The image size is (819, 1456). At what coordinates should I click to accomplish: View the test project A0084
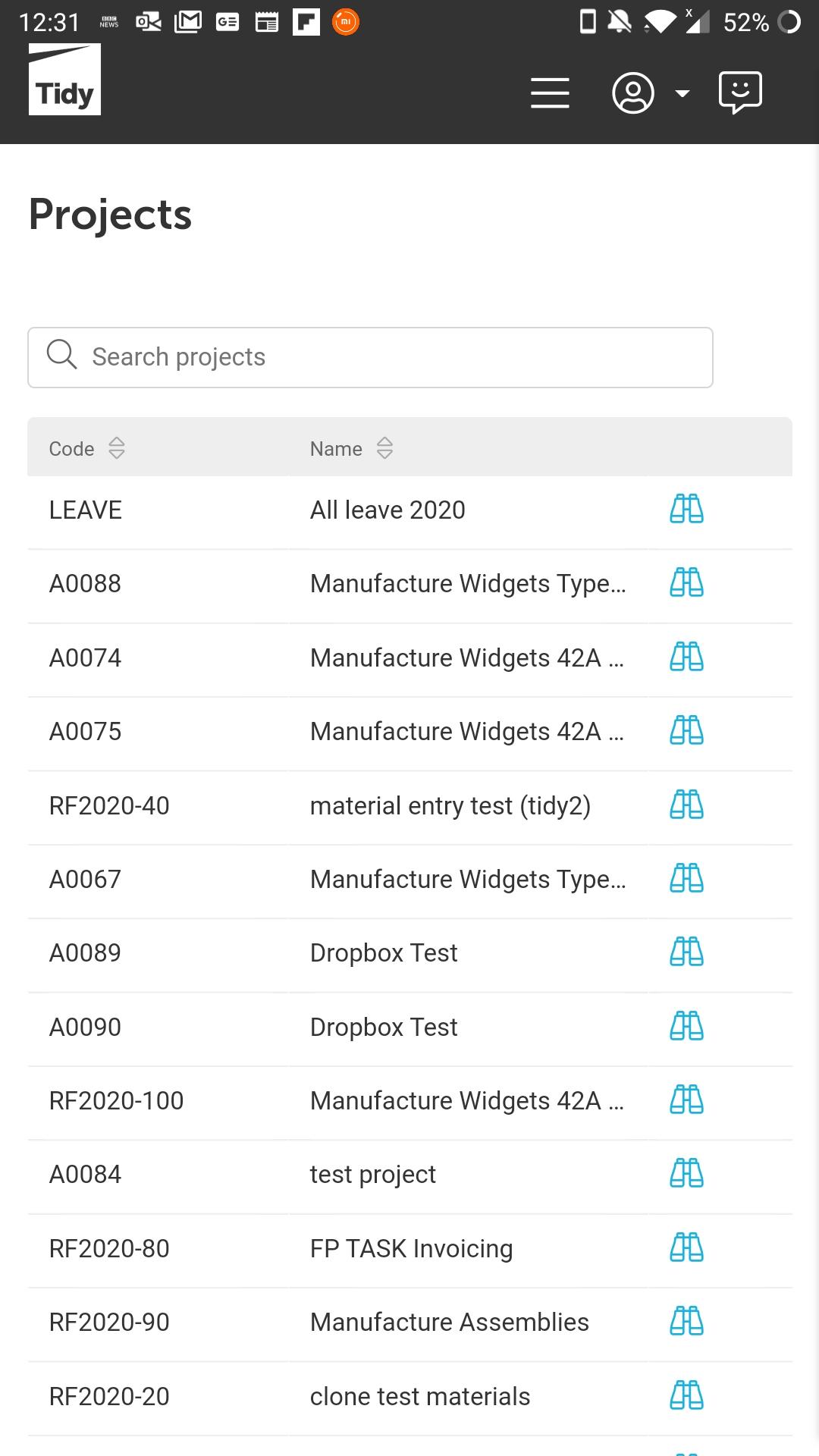pos(686,1174)
